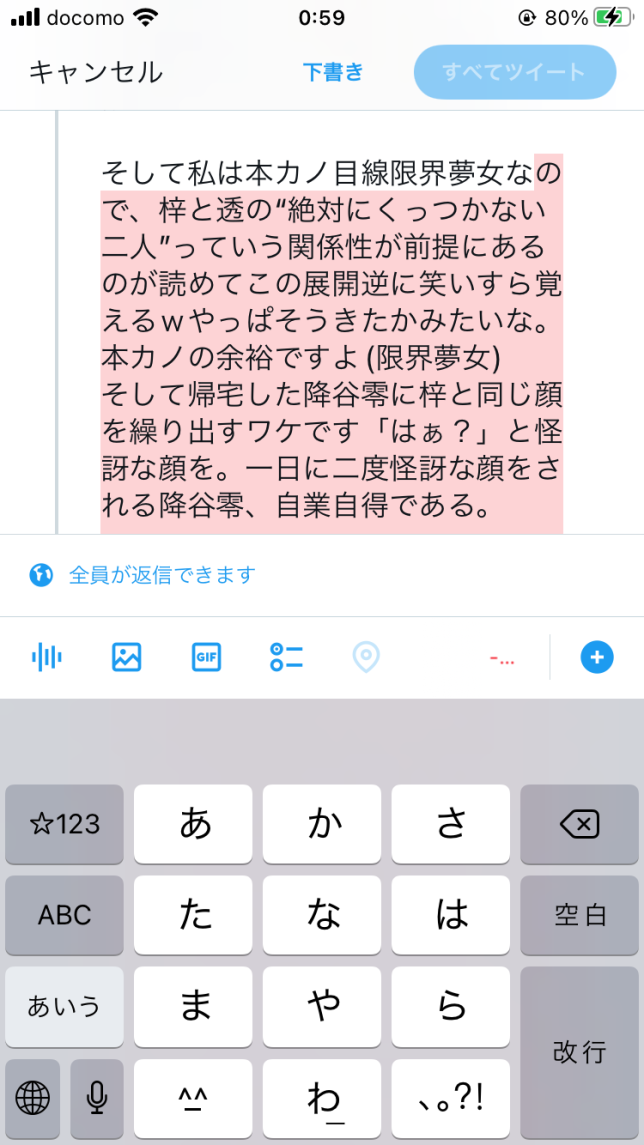Switch to the ABC alphabet keyboard
Viewport: 644px width, 1145px height.
click(x=65, y=914)
